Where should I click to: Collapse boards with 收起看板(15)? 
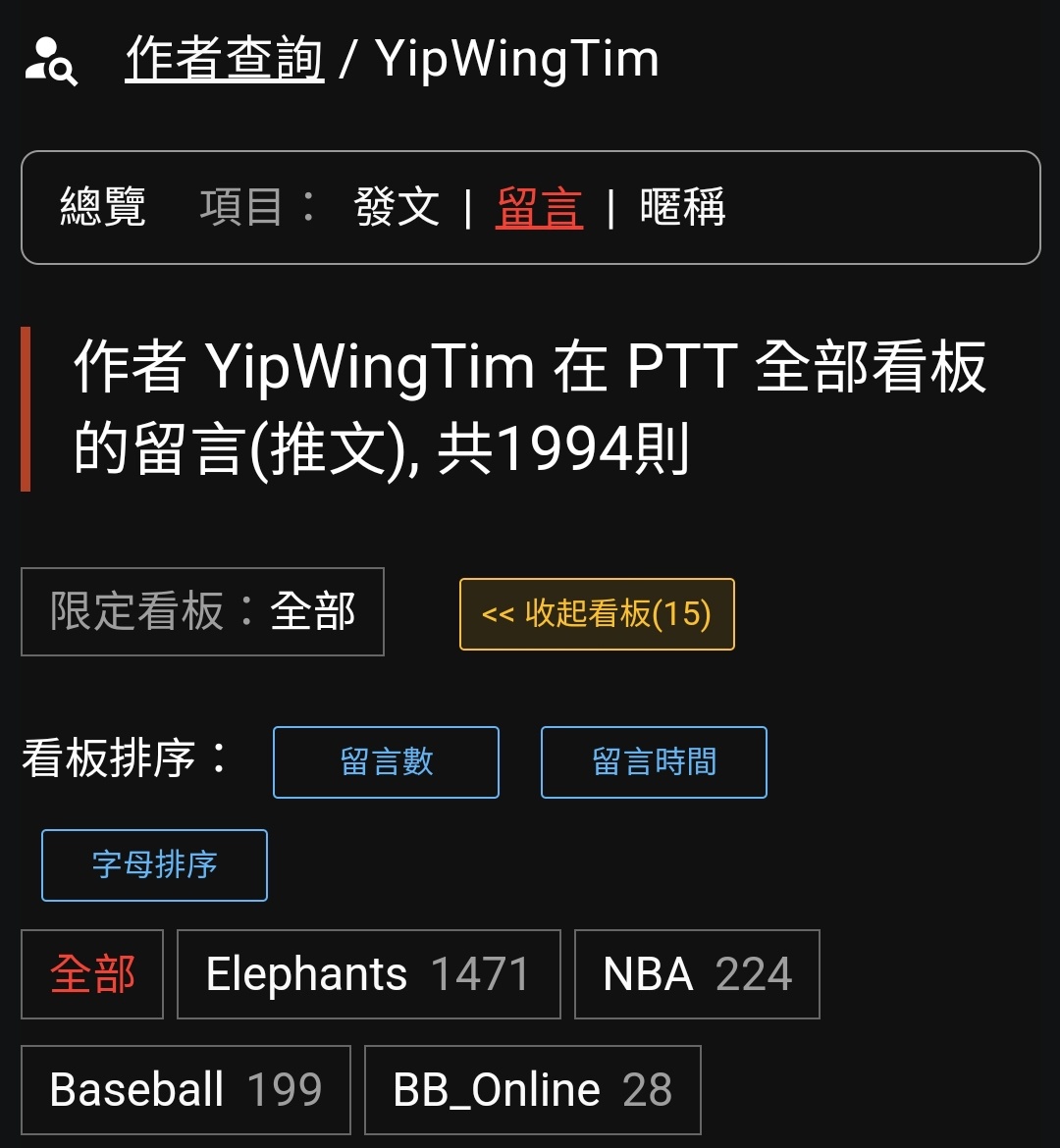597,614
